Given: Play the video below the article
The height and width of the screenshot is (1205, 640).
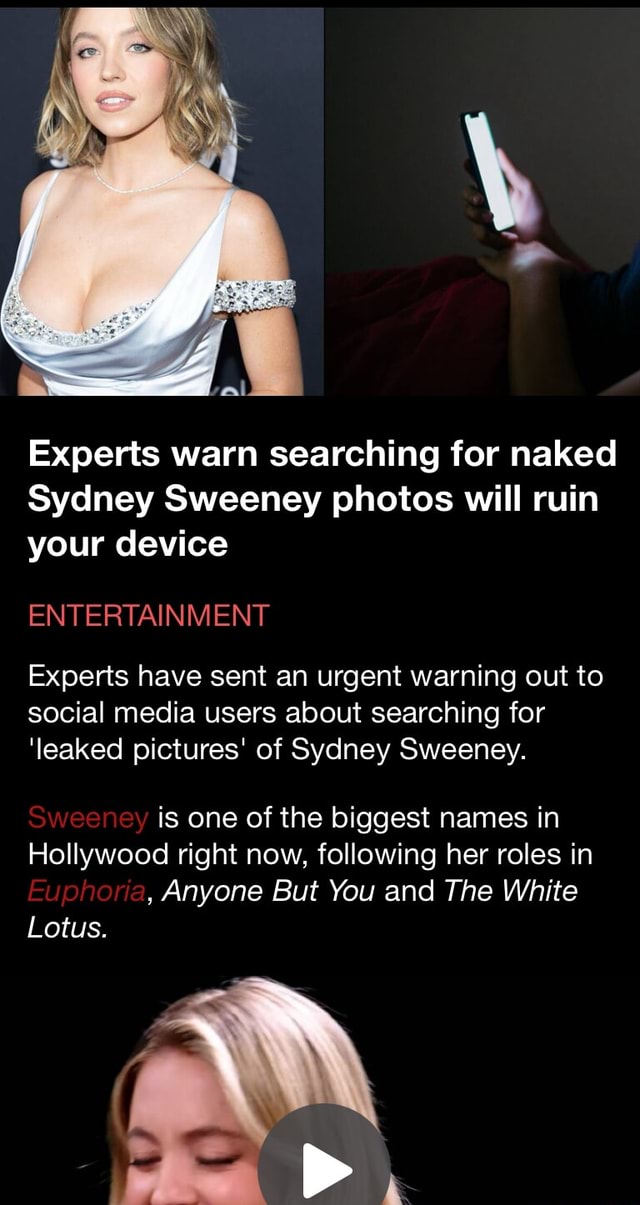Looking at the screenshot, I should click(325, 1158).
